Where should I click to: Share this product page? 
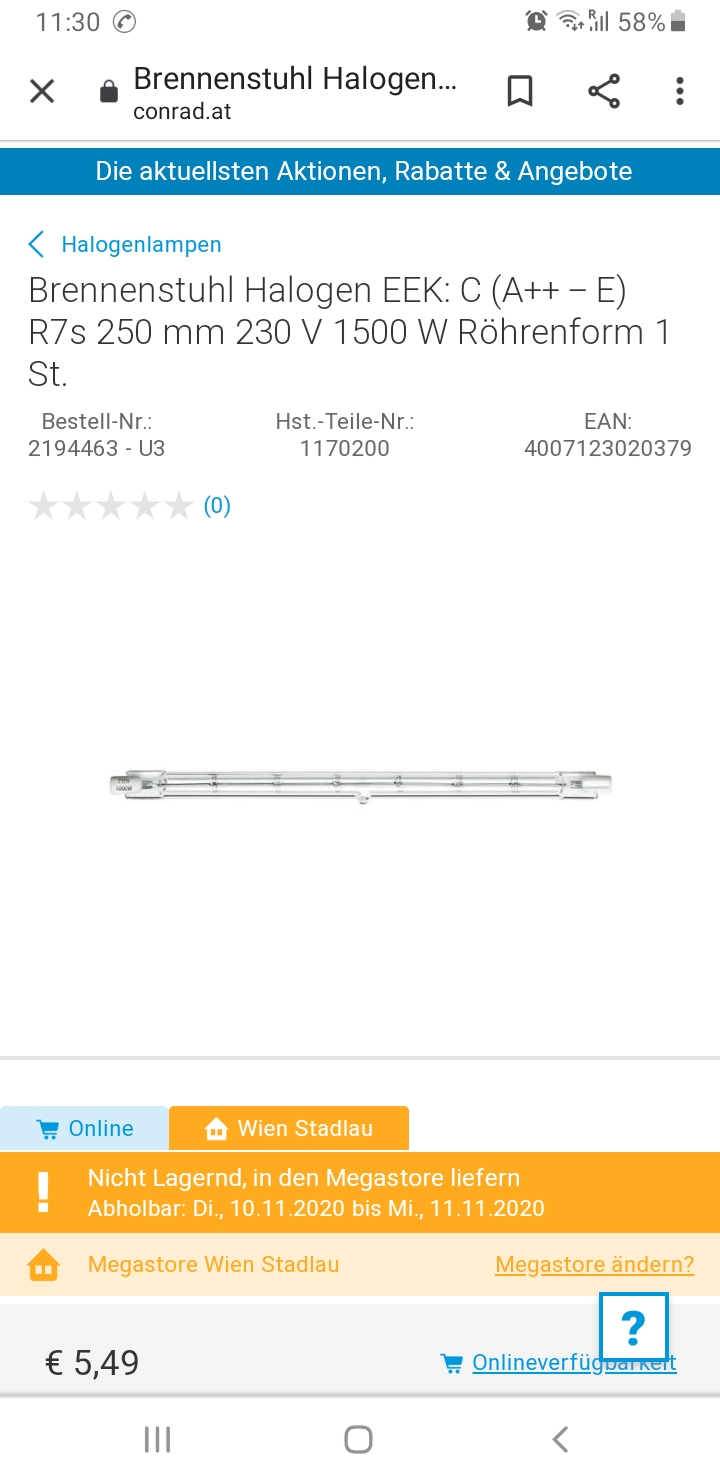[604, 92]
